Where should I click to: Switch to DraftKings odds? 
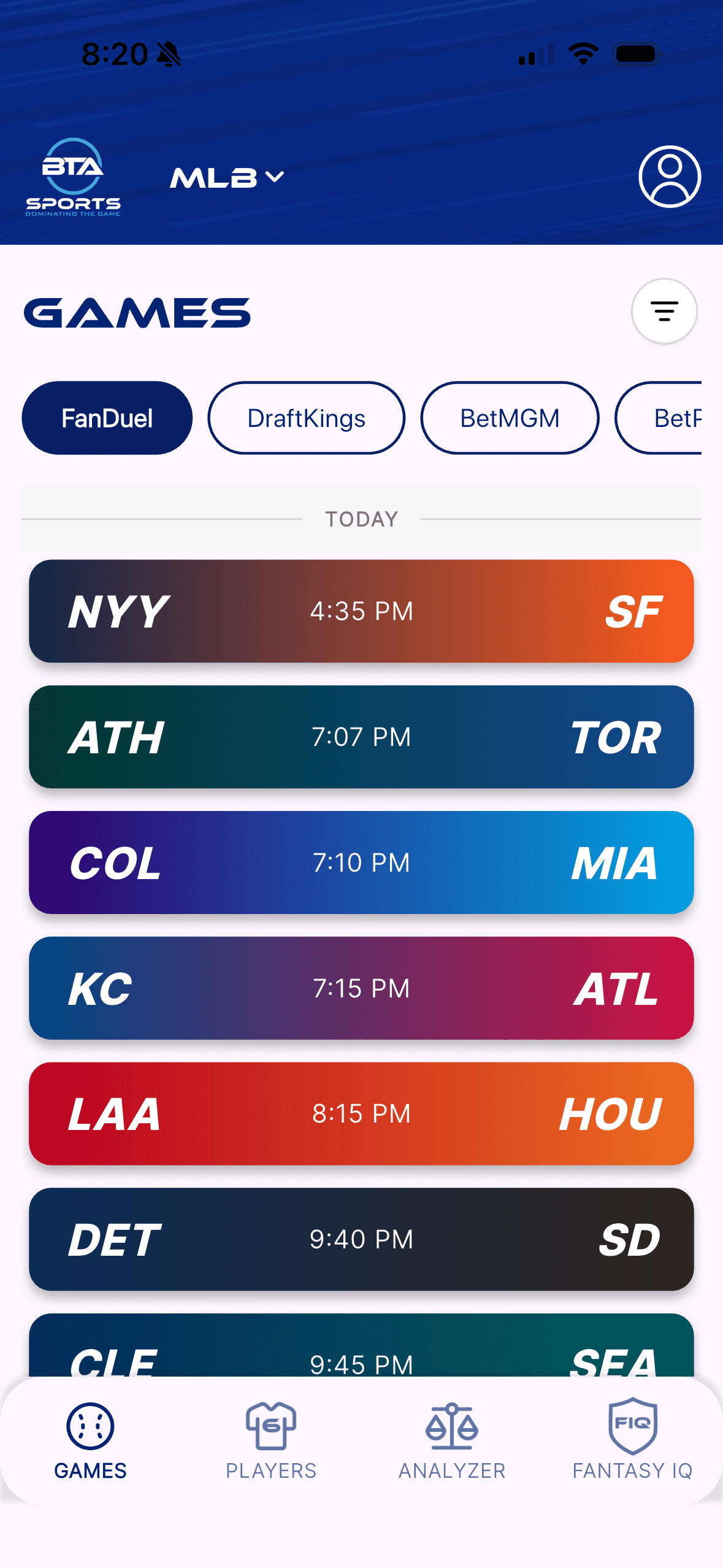click(306, 418)
